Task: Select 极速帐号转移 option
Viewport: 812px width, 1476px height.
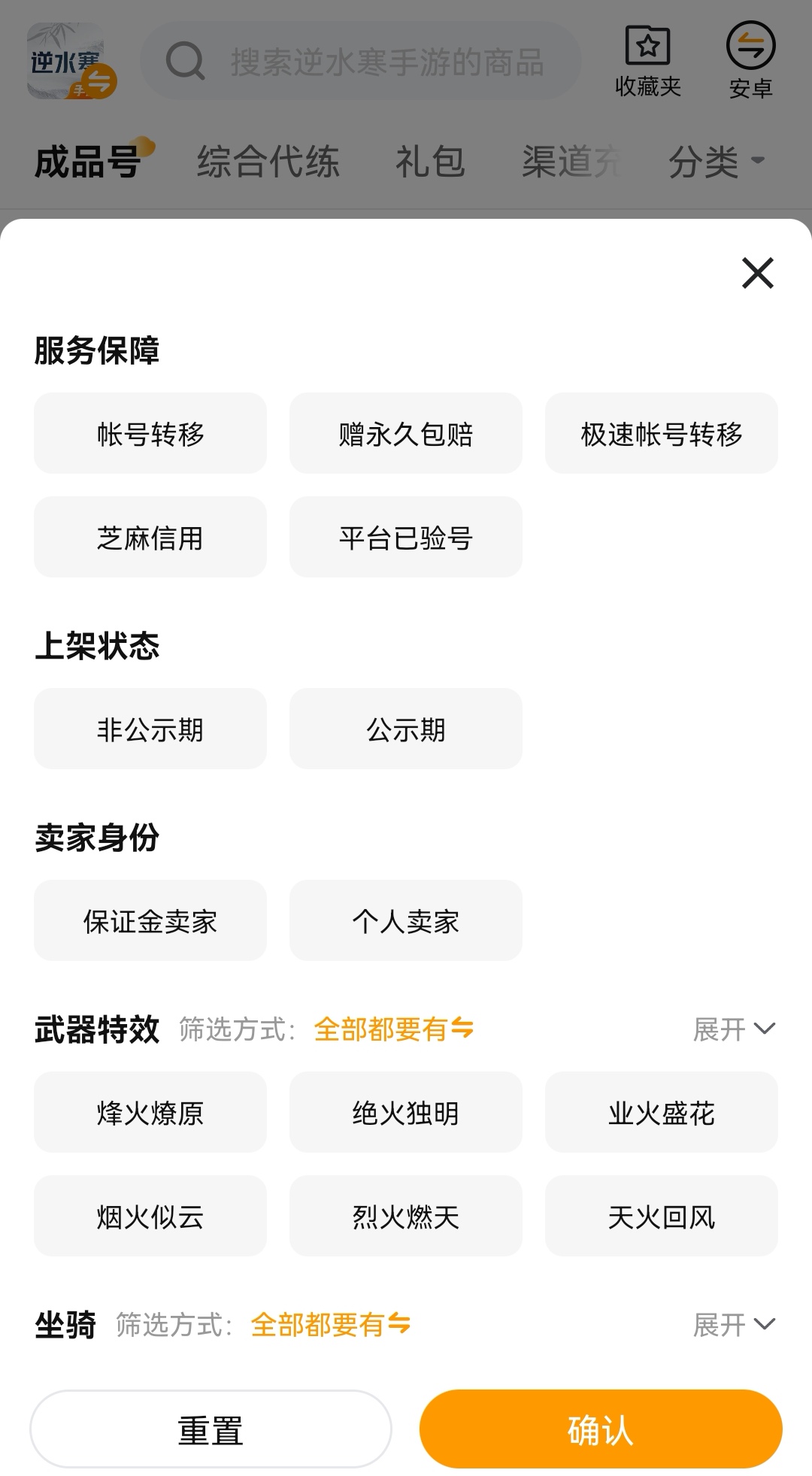Action: (661, 434)
